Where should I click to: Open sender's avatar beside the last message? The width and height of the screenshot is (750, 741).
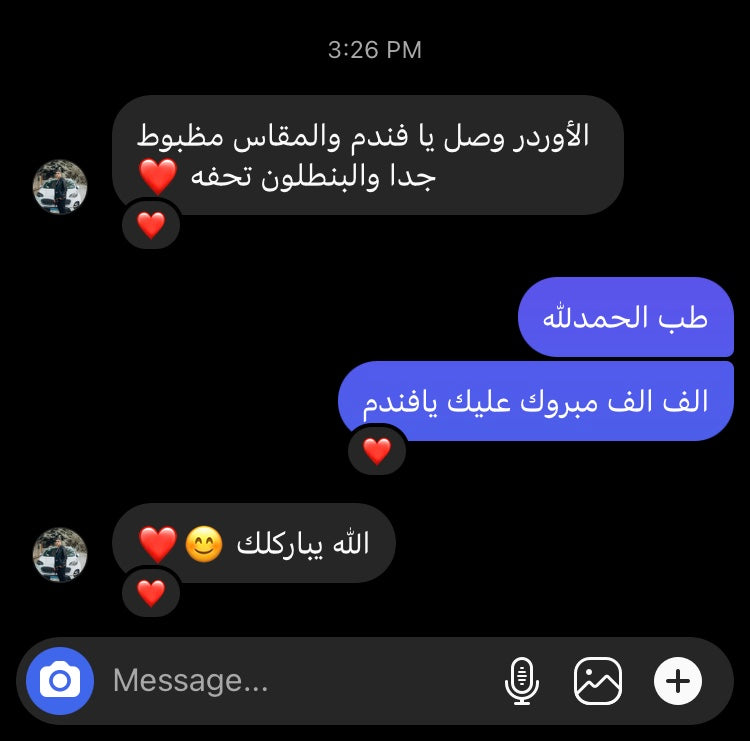[60, 555]
